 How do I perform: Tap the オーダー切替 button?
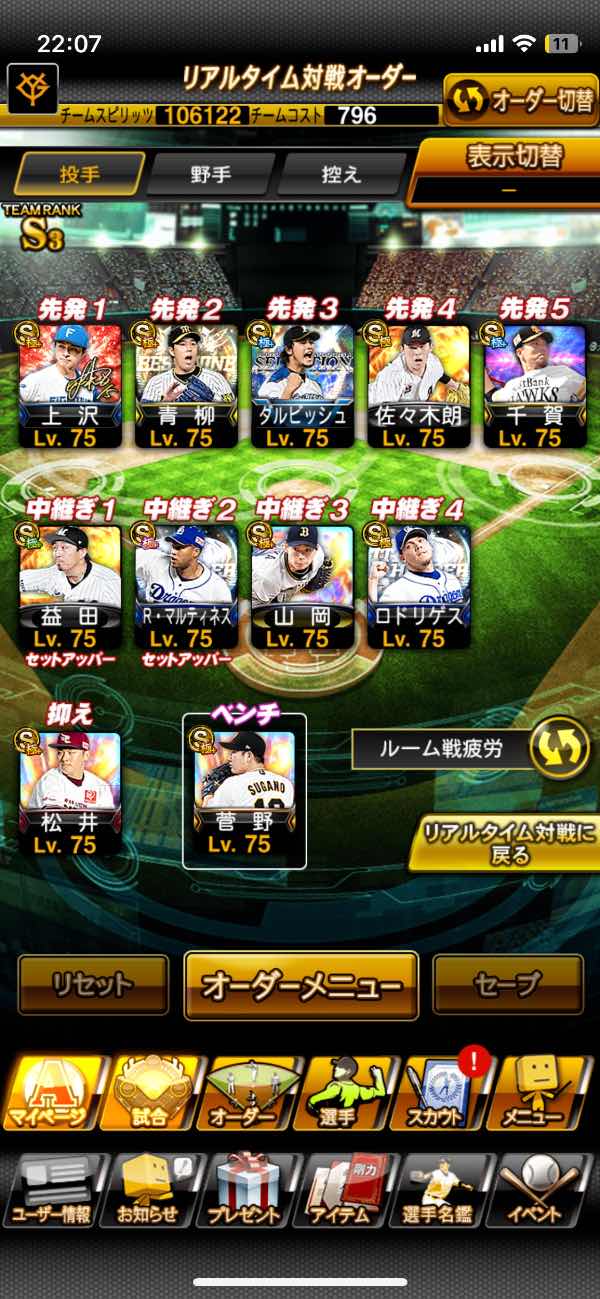click(520, 100)
